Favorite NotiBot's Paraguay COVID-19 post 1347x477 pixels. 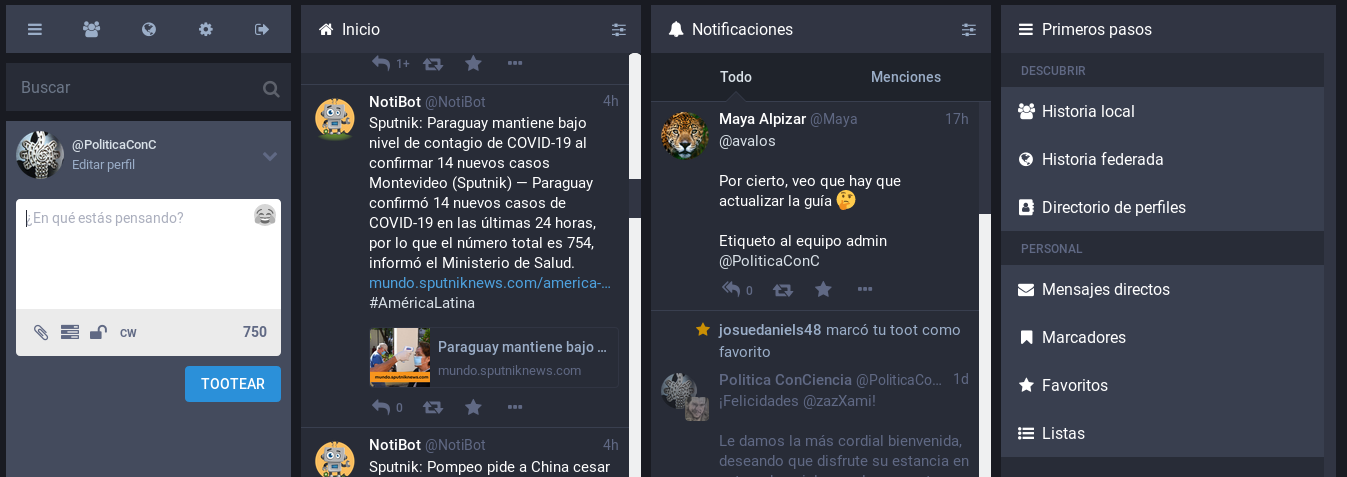click(474, 407)
